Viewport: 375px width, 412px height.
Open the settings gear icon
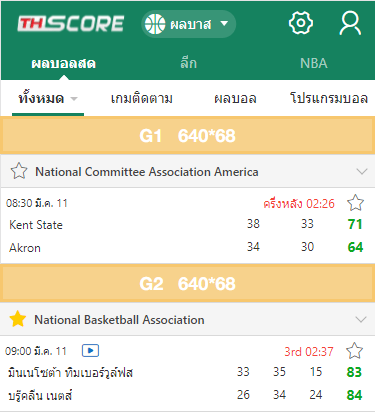(x=301, y=23)
